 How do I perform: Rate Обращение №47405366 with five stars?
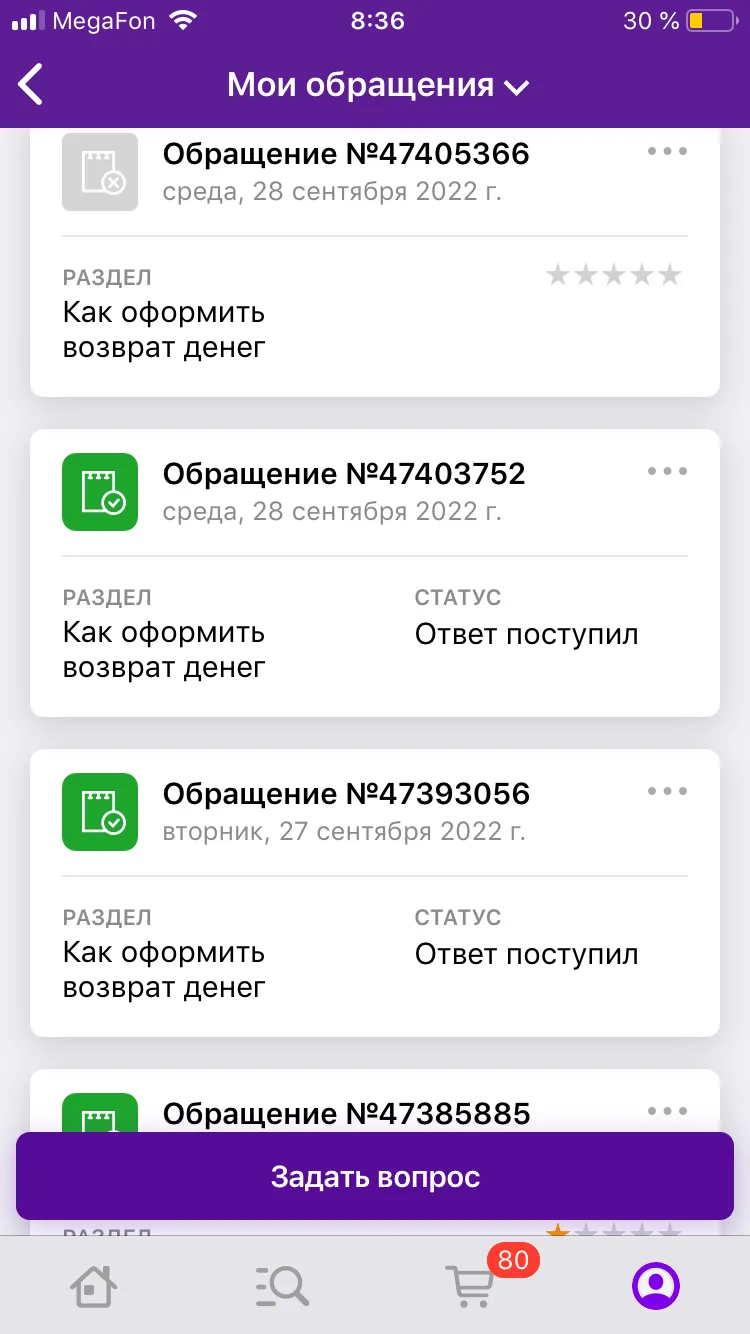pos(670,275)
